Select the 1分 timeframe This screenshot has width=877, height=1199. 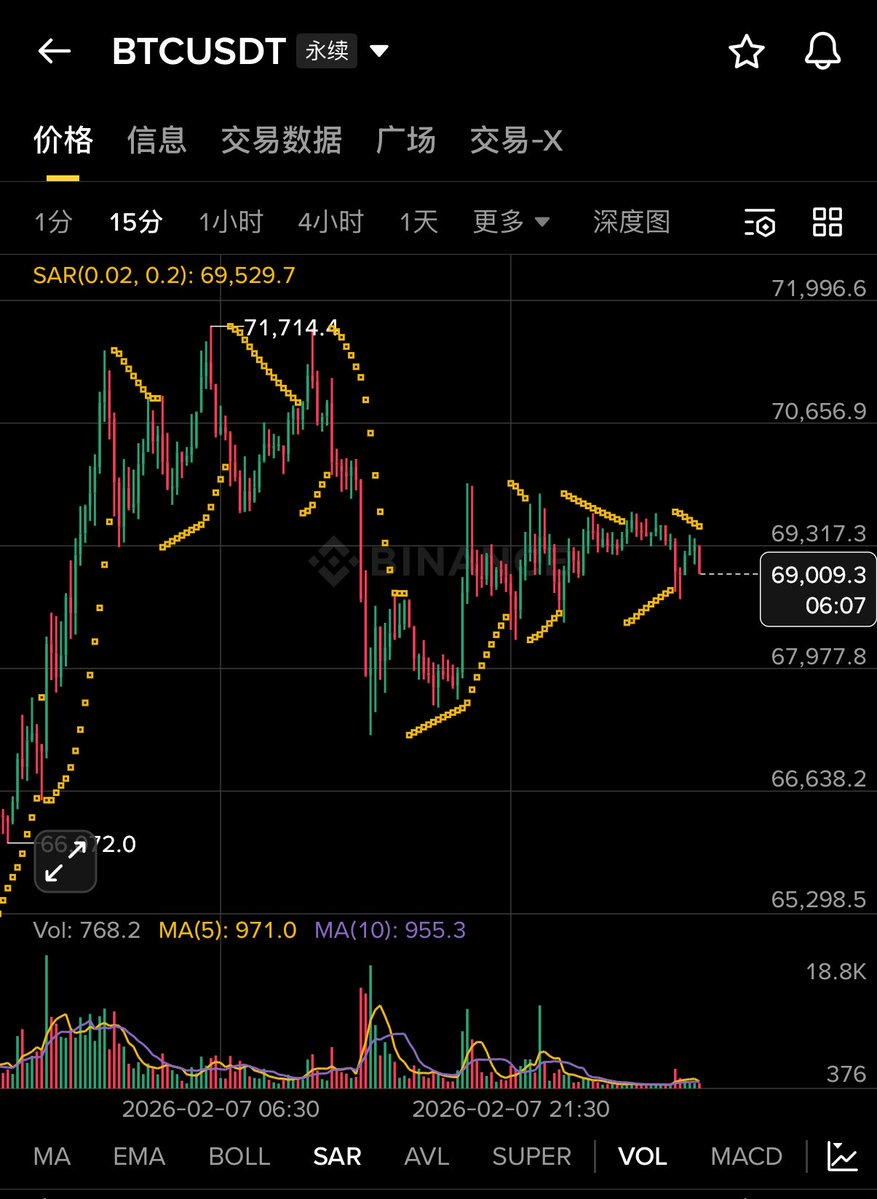click(53, 222)
